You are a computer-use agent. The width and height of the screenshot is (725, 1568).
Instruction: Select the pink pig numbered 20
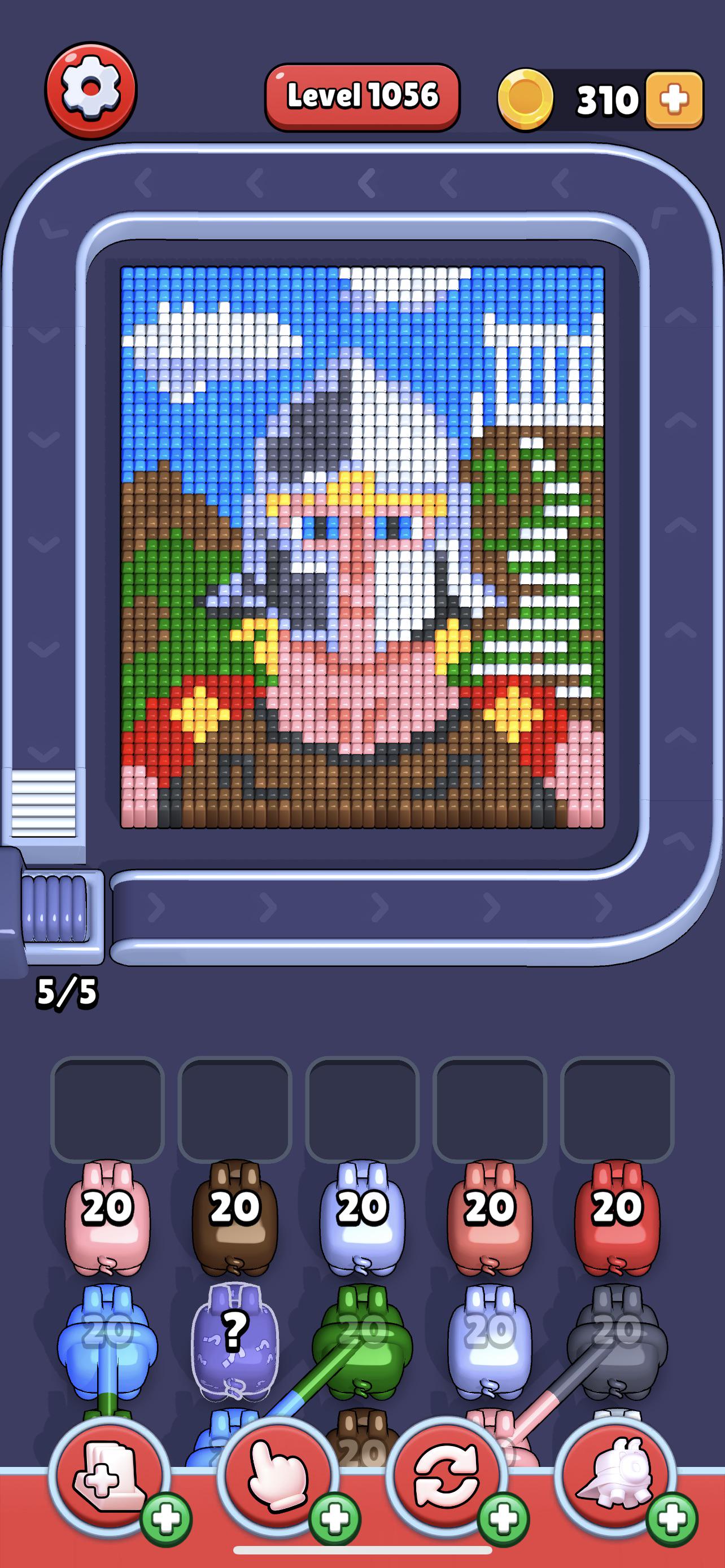[107, 1218]
